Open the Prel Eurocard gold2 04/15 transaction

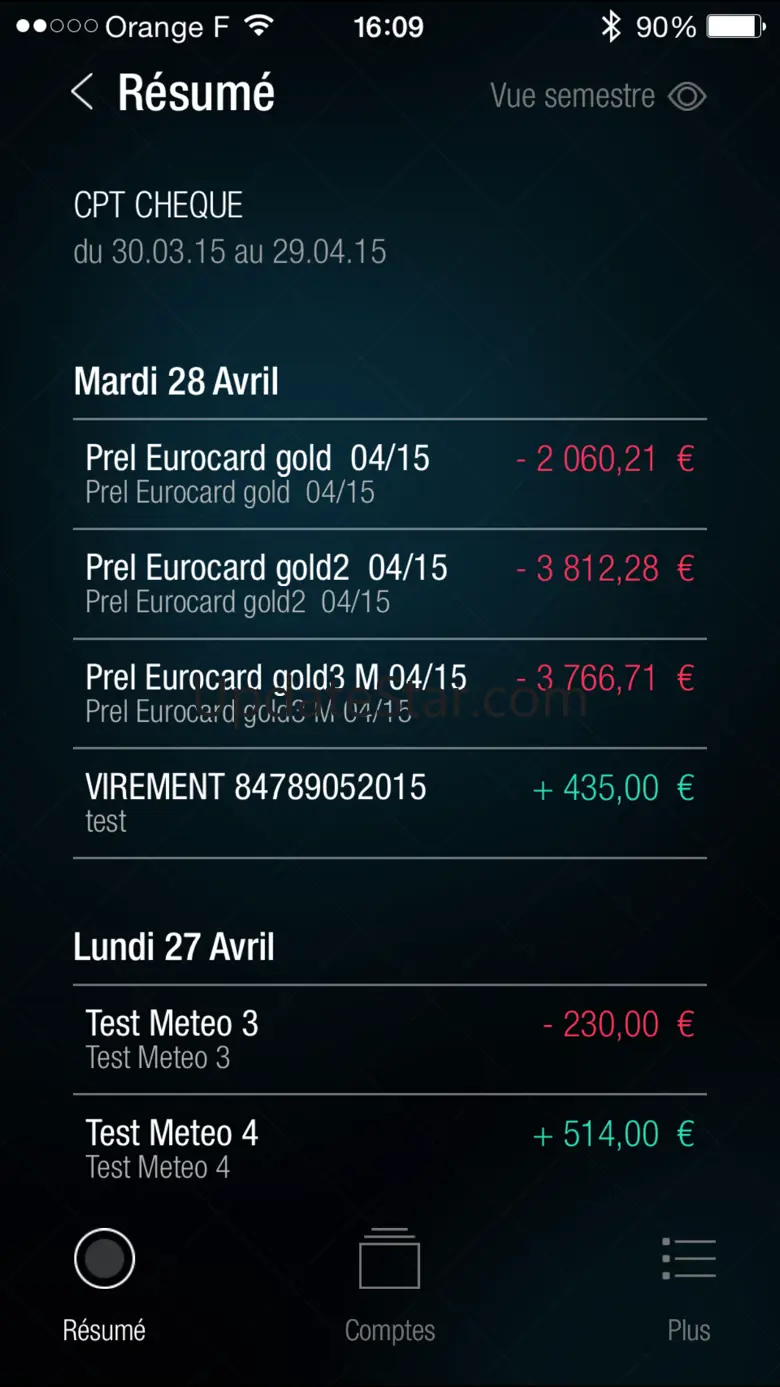tap(390, 584)
